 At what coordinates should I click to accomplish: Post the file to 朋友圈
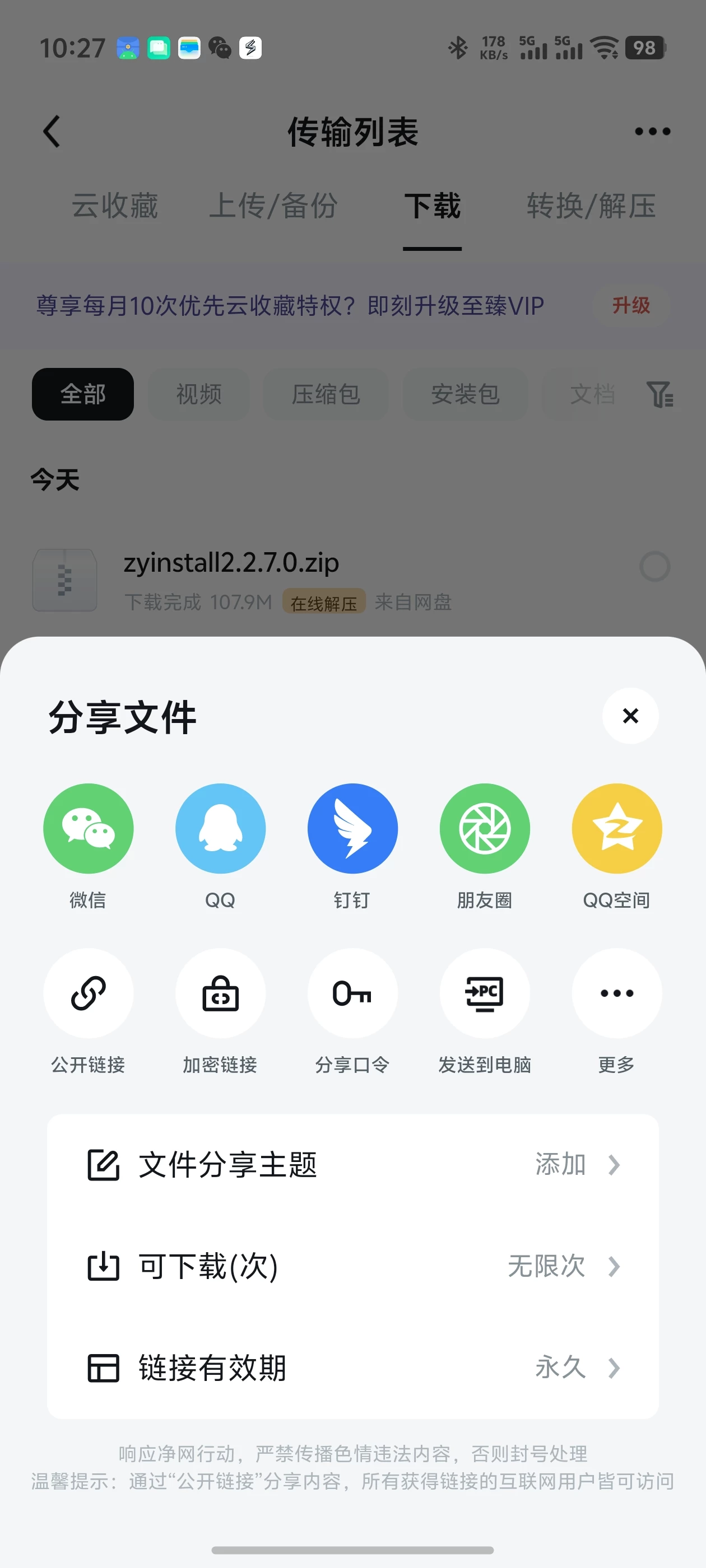(484, 828)
